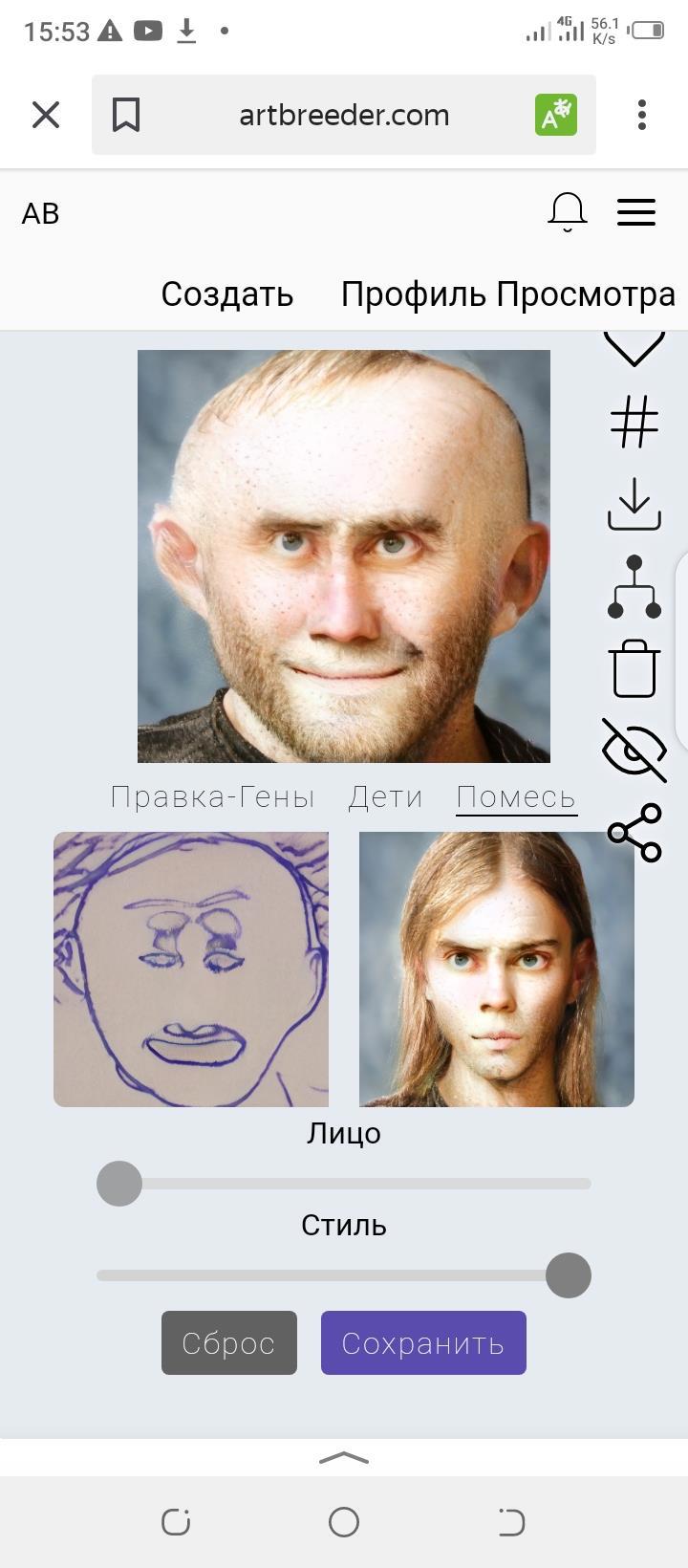Download the generated portrait

pyautogui.click(x=634, y=505)
